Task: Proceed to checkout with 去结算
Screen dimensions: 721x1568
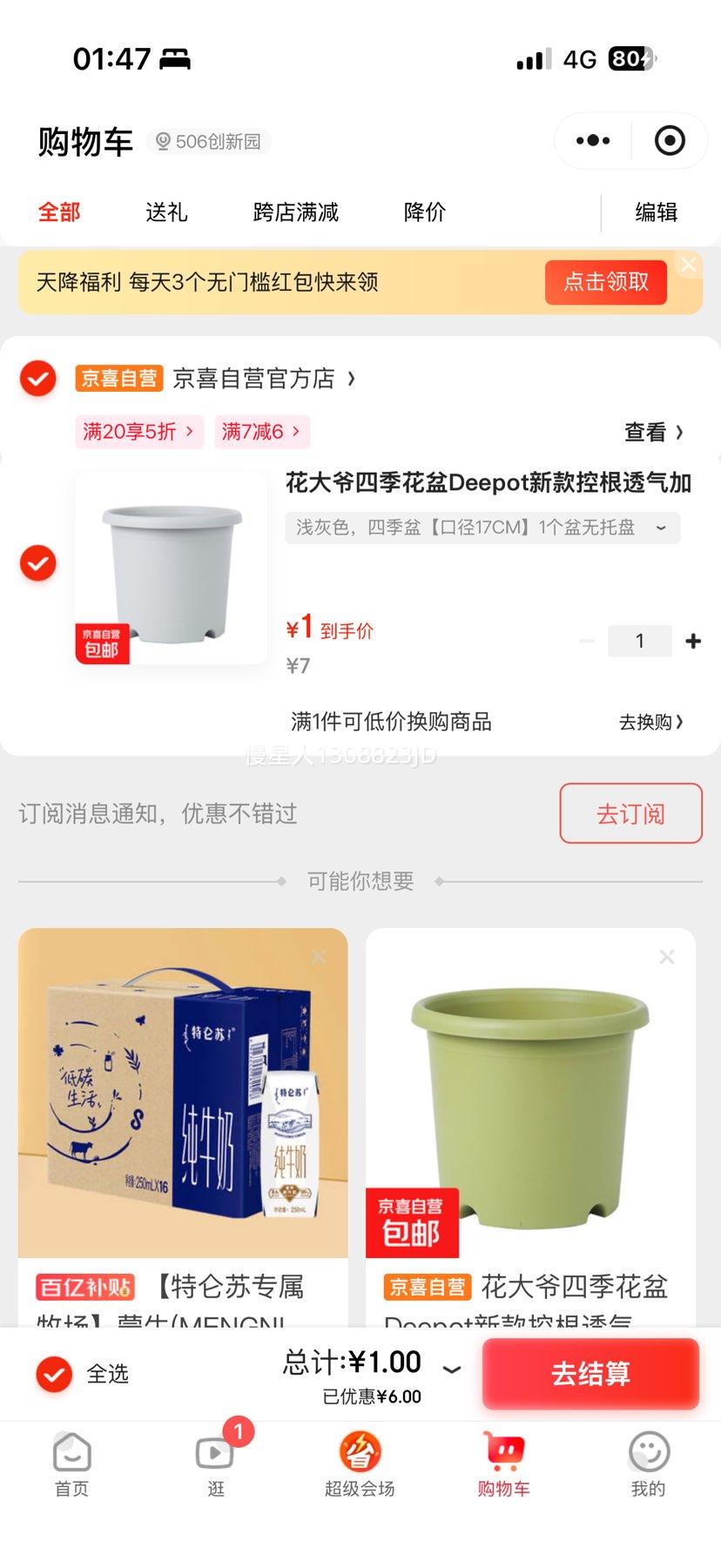Action: pos(591,1374)
